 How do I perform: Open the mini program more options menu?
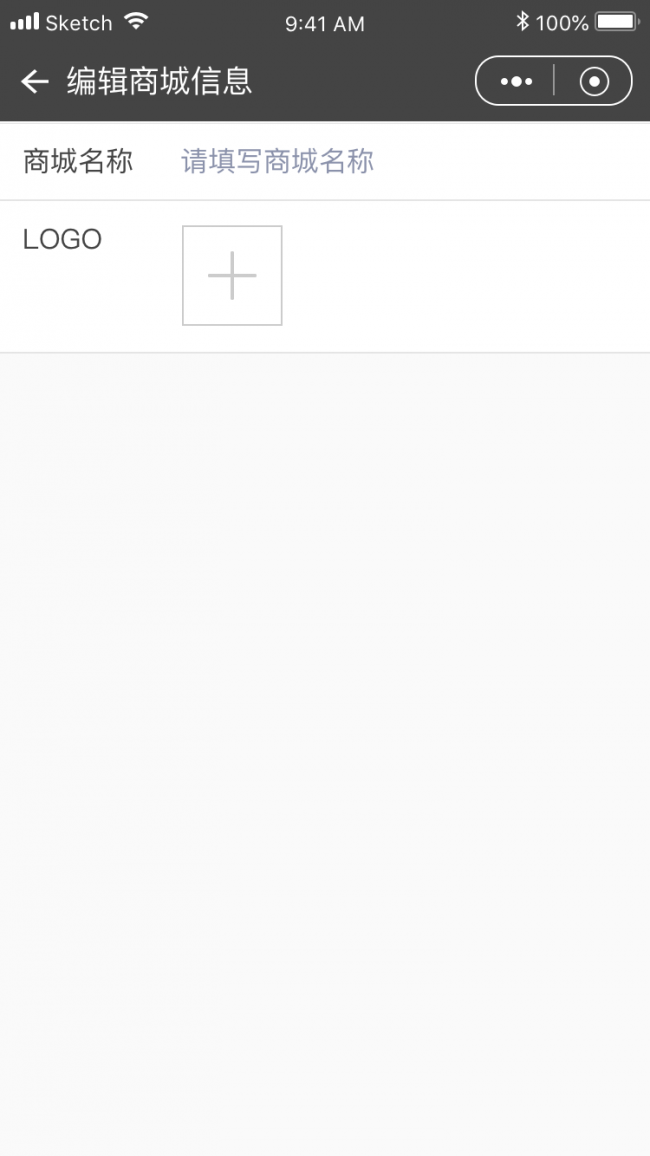coord(516,81)
